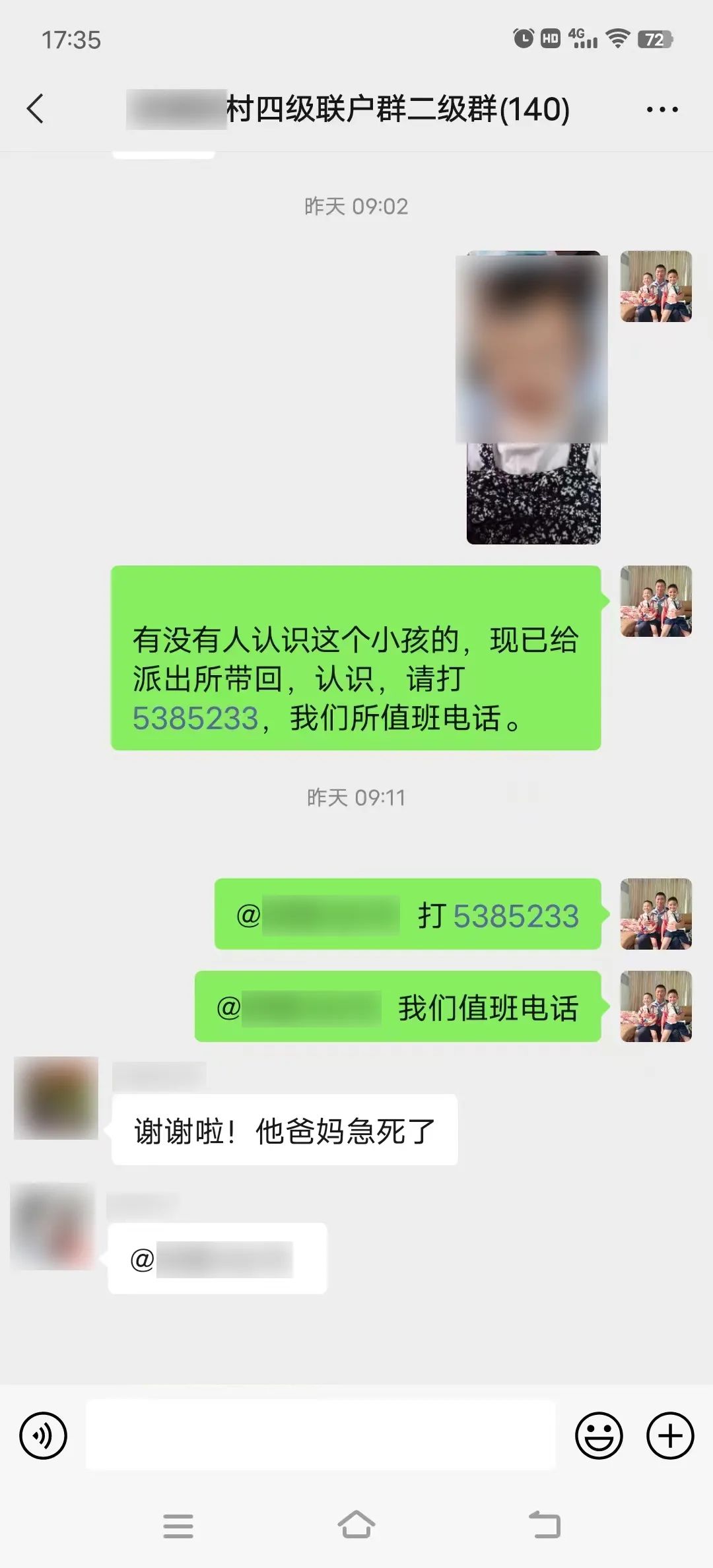Open avatar of the '谢谢啦' message sender
The width and height of the screenshot is (713, 1568).
coord(56,1098)
